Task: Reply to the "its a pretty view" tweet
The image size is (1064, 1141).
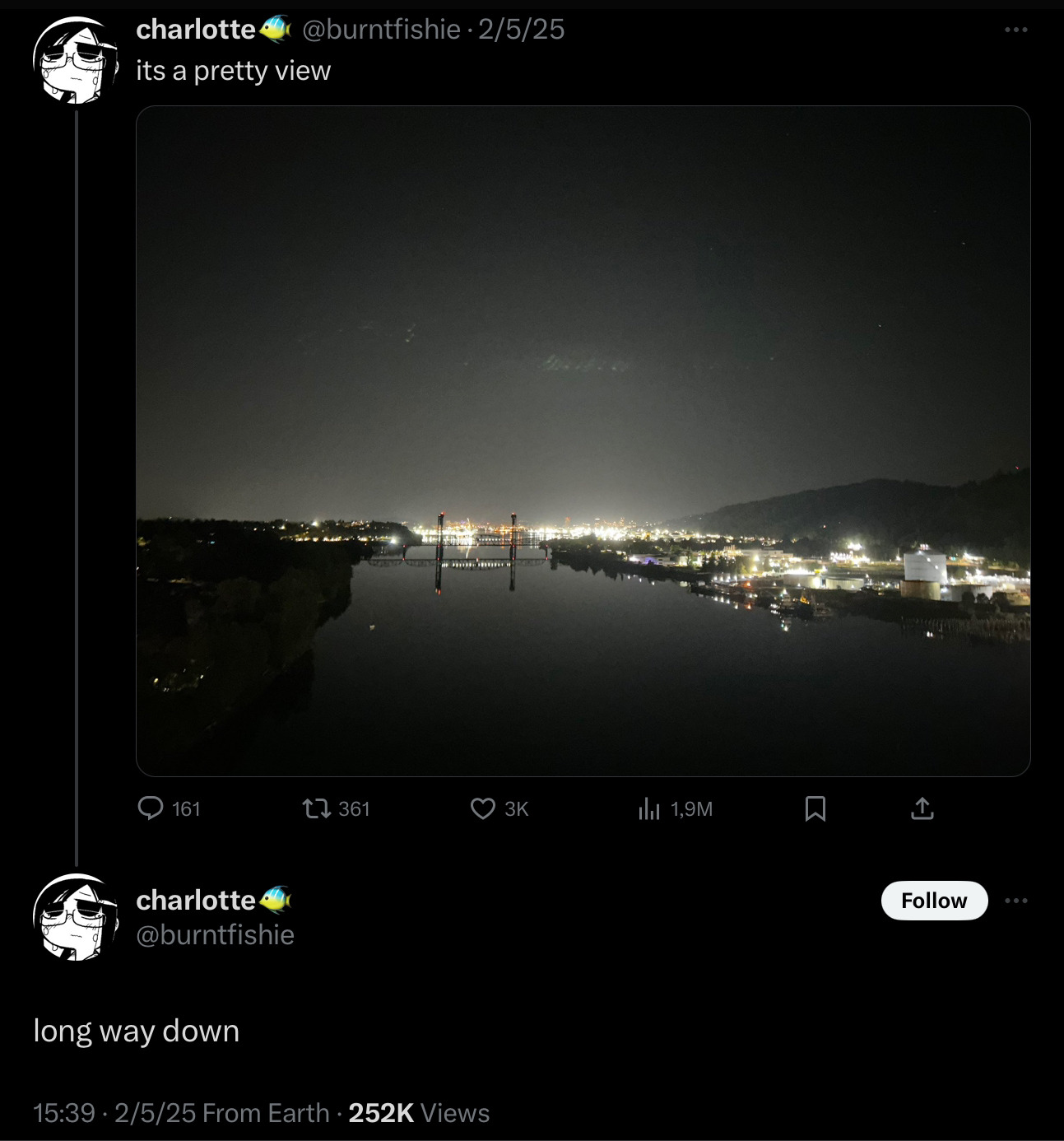Action: point(151,809)
